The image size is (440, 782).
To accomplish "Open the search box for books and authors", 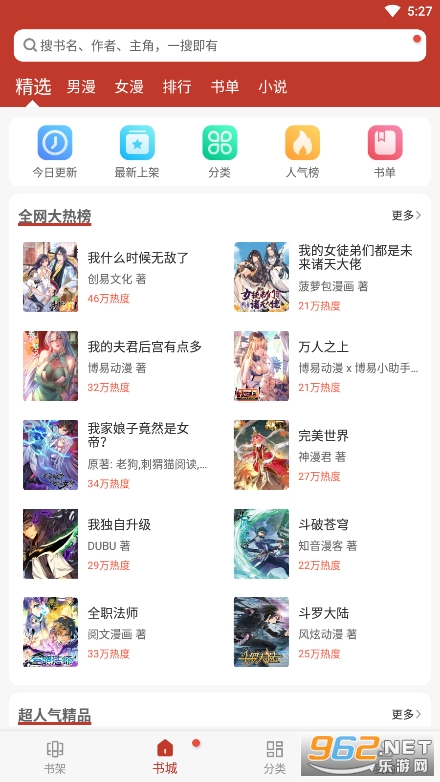I will [220, 45].
